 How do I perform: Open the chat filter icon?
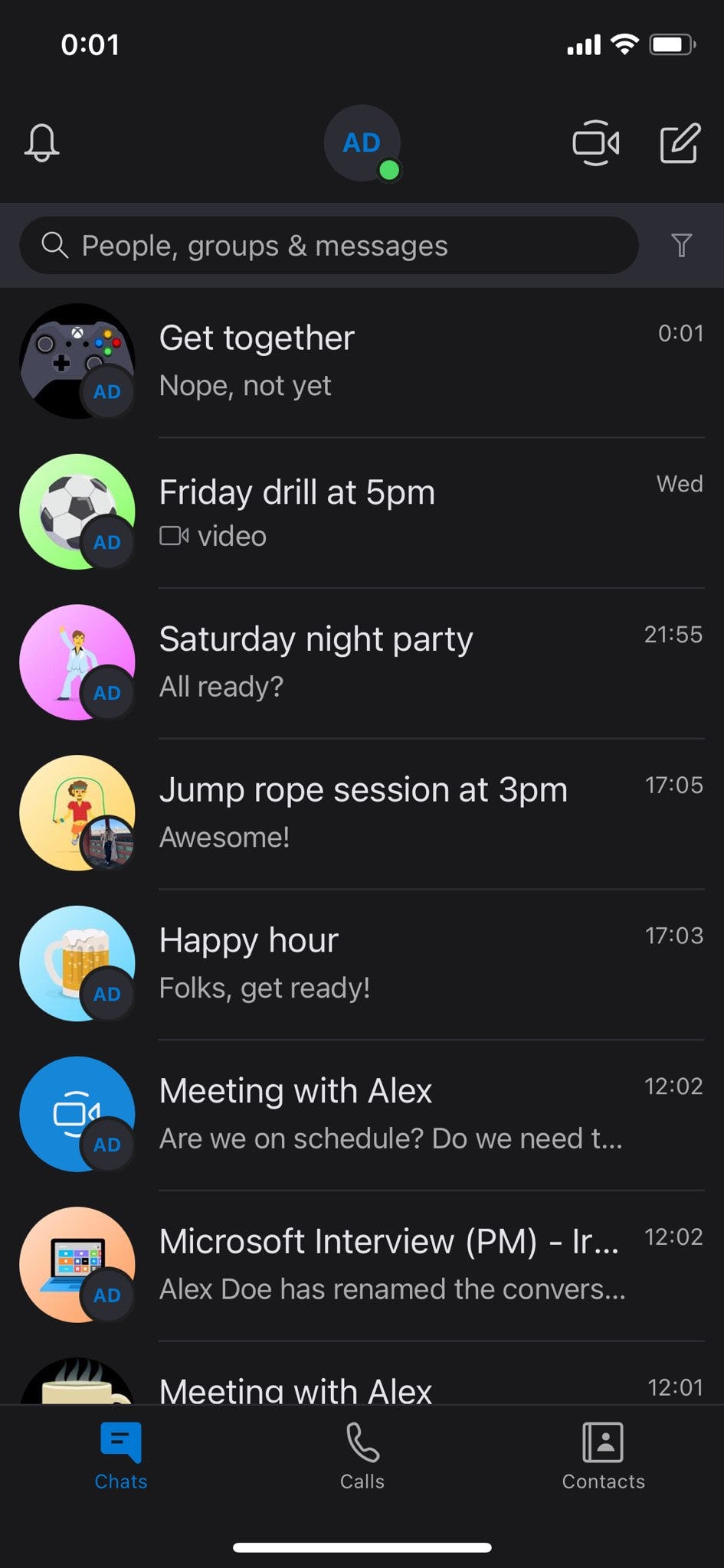point(681,246)
